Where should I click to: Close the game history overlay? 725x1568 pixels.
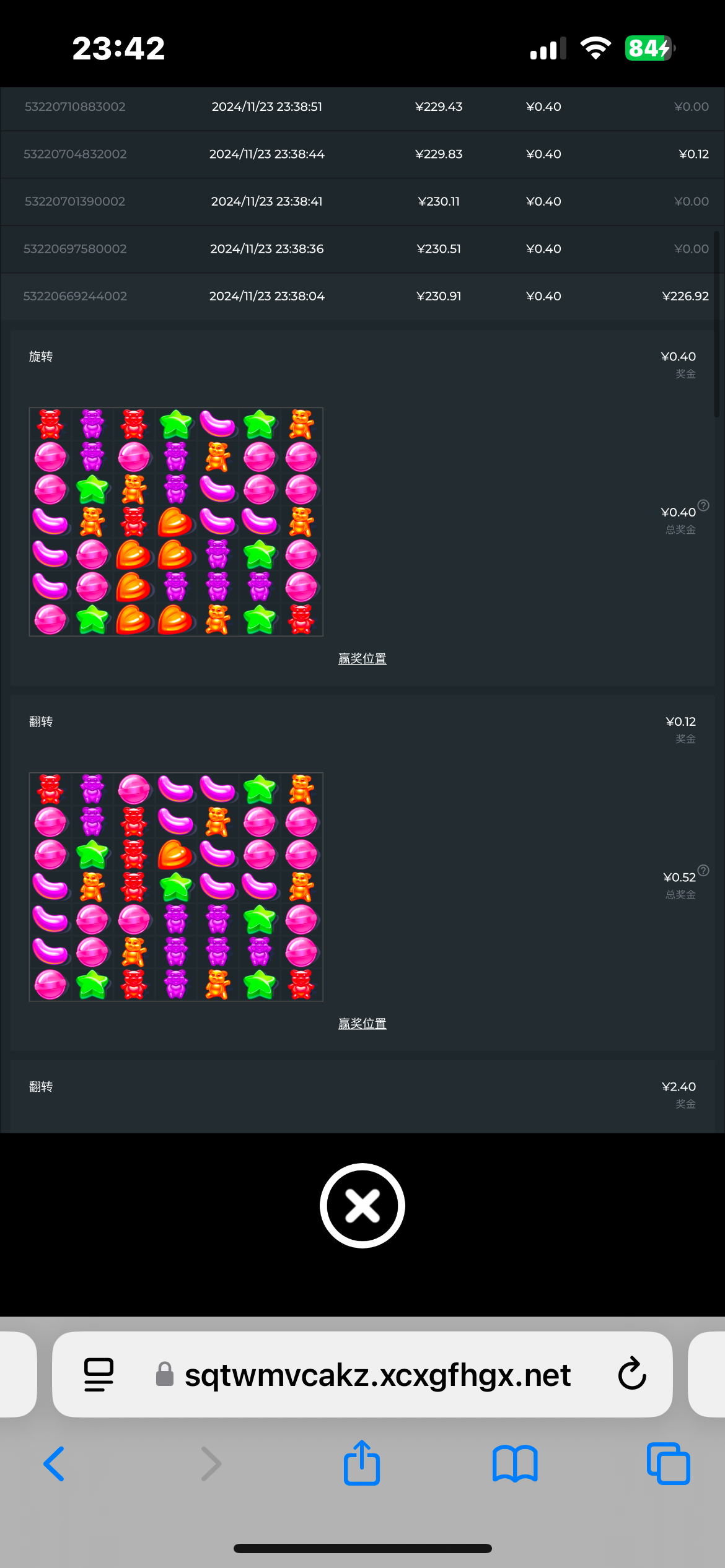pos(362,1205)
